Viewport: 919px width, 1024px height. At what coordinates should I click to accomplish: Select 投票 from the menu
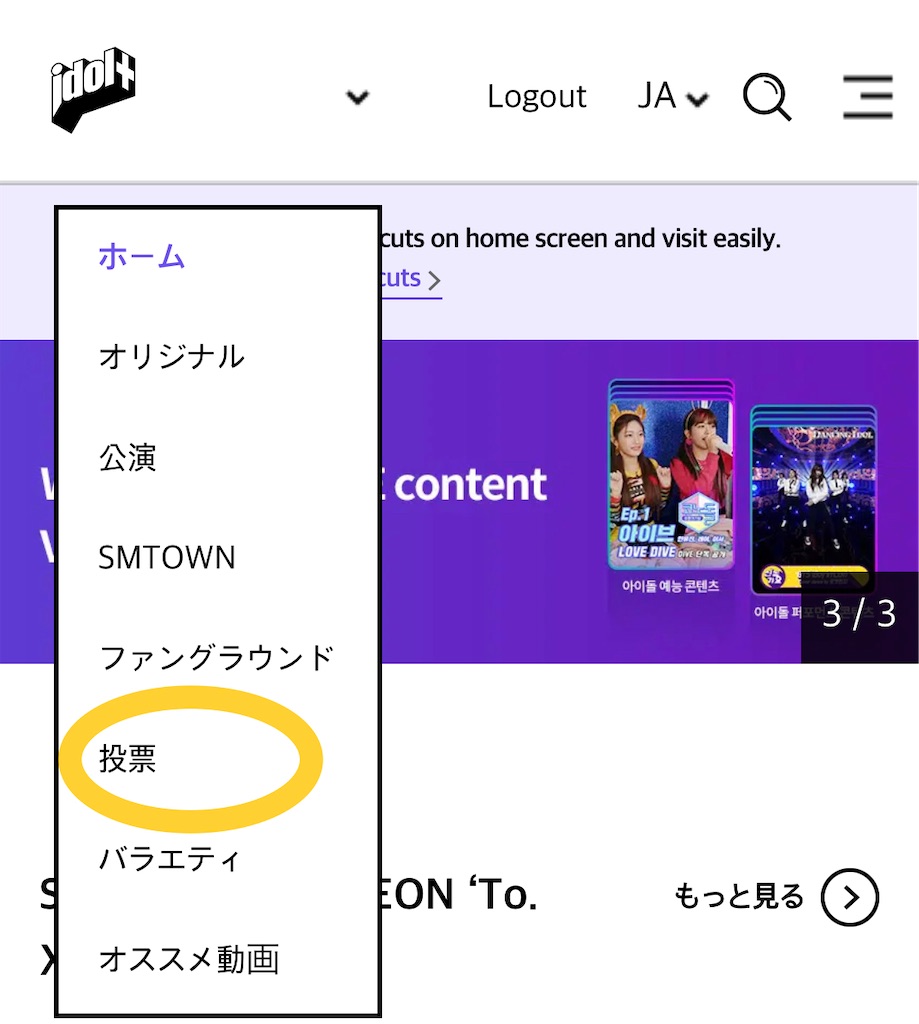127,759
